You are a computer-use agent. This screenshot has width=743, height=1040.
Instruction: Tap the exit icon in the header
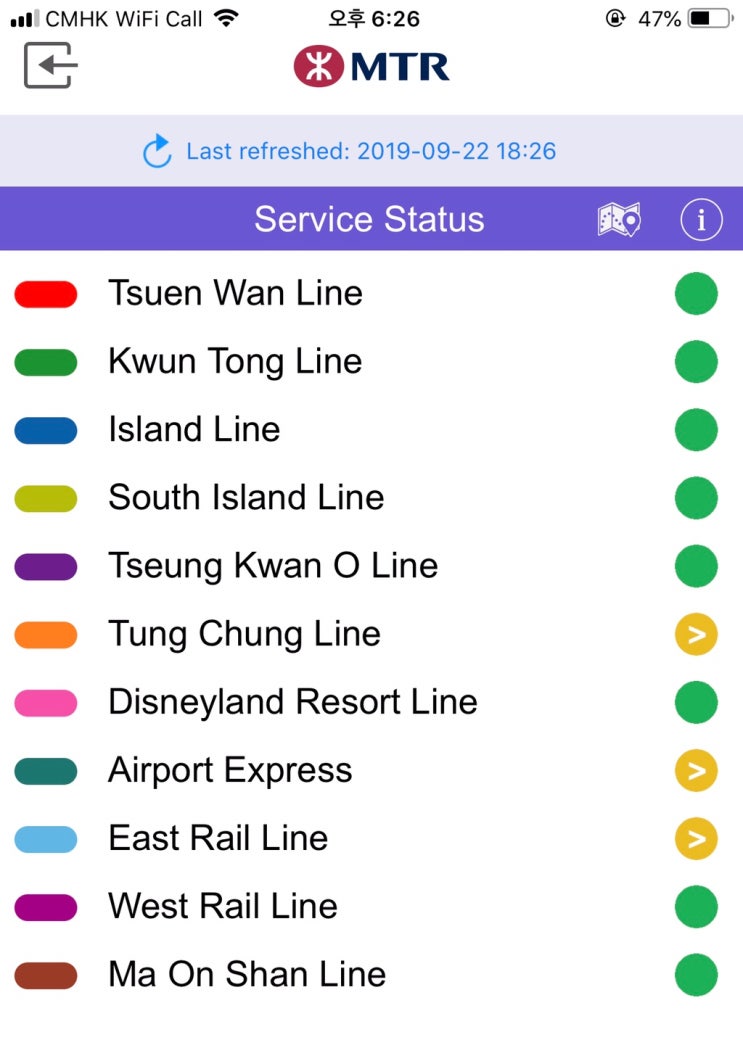51,66
